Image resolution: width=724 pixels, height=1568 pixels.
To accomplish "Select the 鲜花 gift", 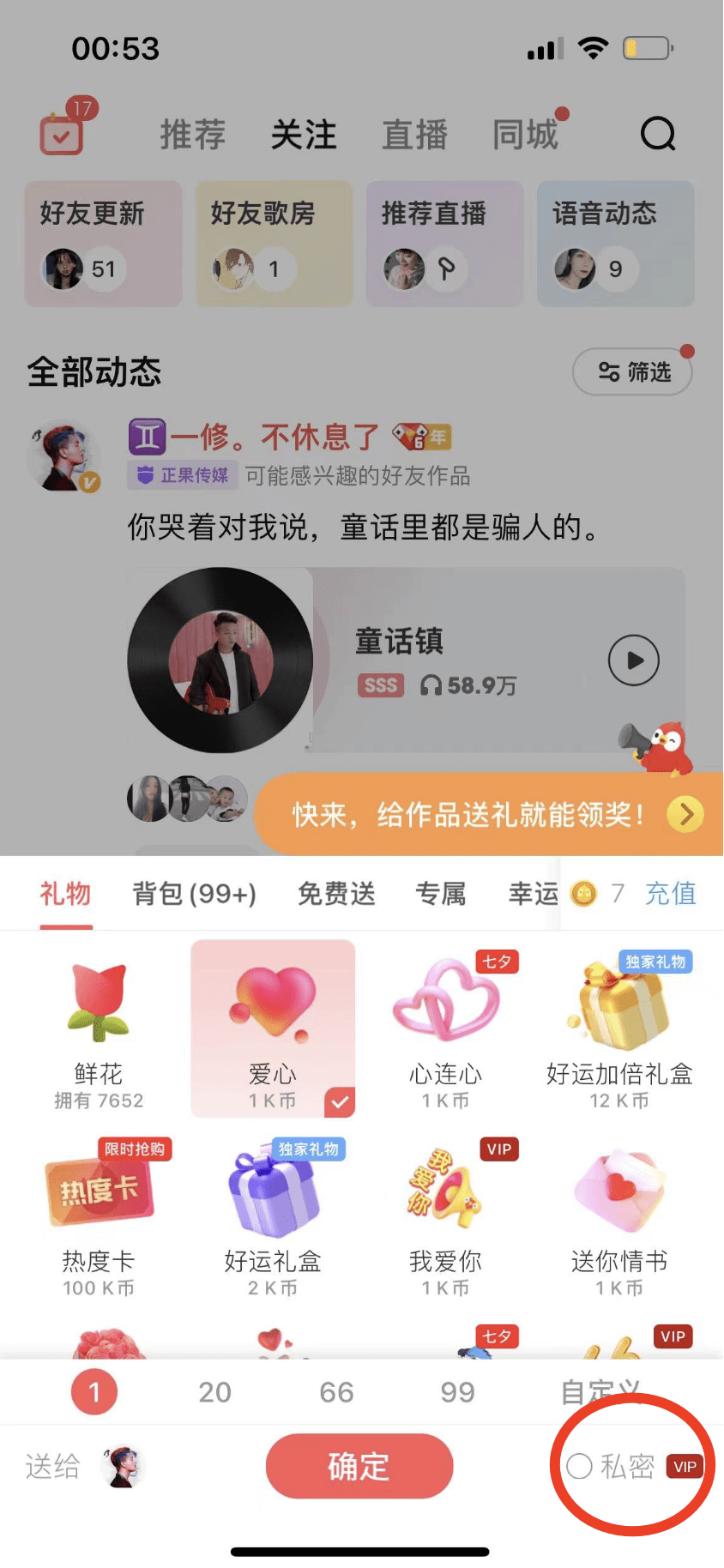I will coord(99,1028).
